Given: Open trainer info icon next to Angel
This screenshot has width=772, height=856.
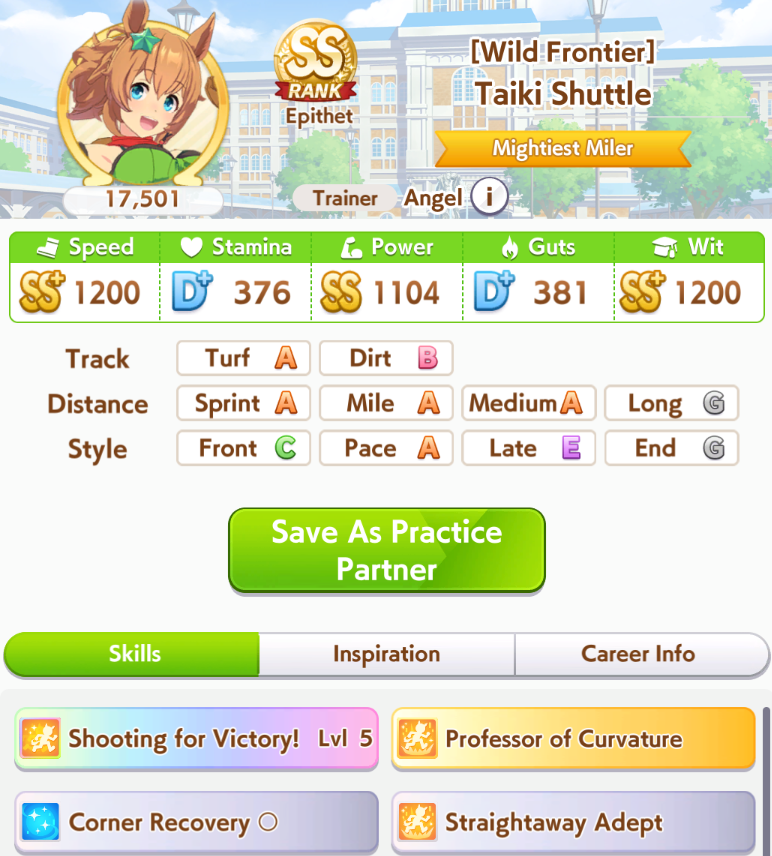Looking at the screenshot, I should click(x=489, y=197).
